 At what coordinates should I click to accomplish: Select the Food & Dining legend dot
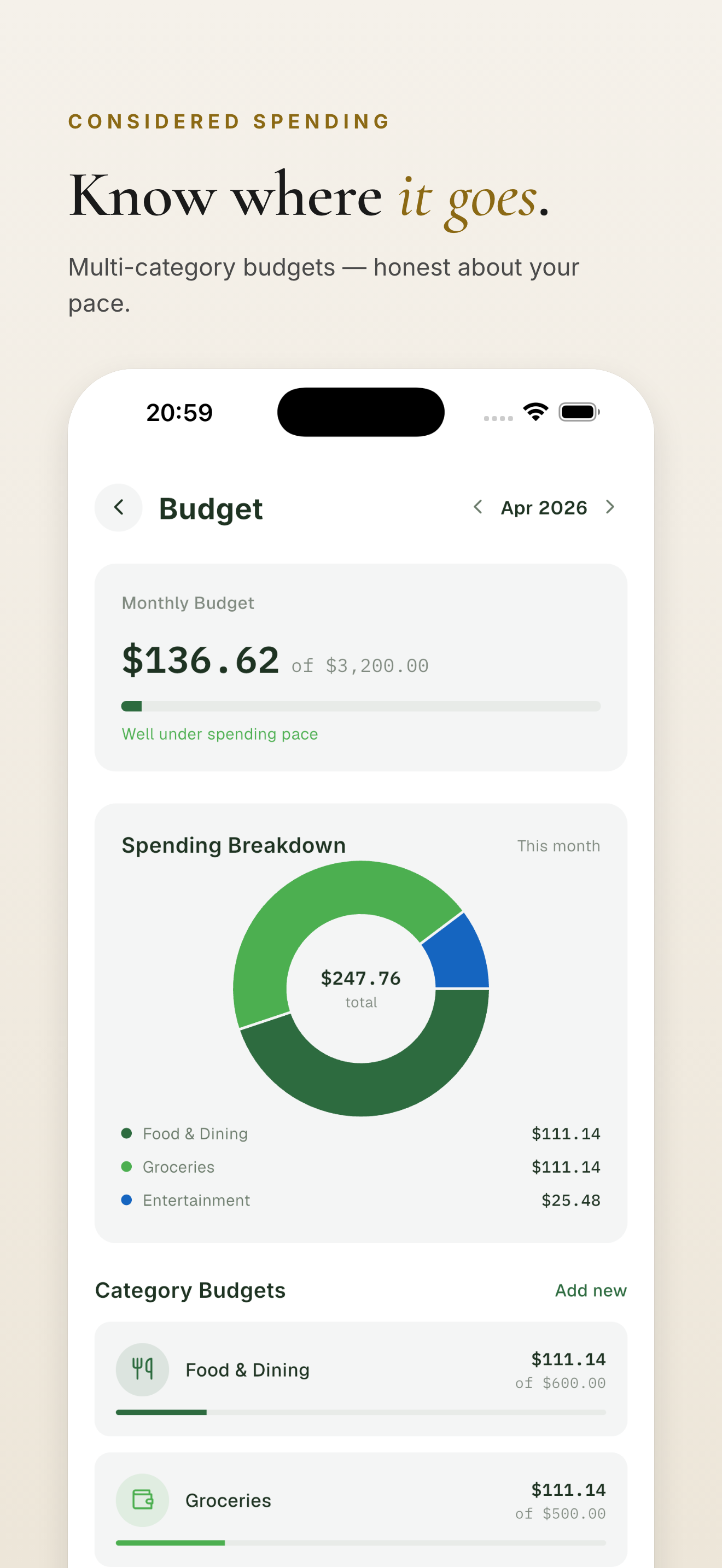(x=126, y=1133)
